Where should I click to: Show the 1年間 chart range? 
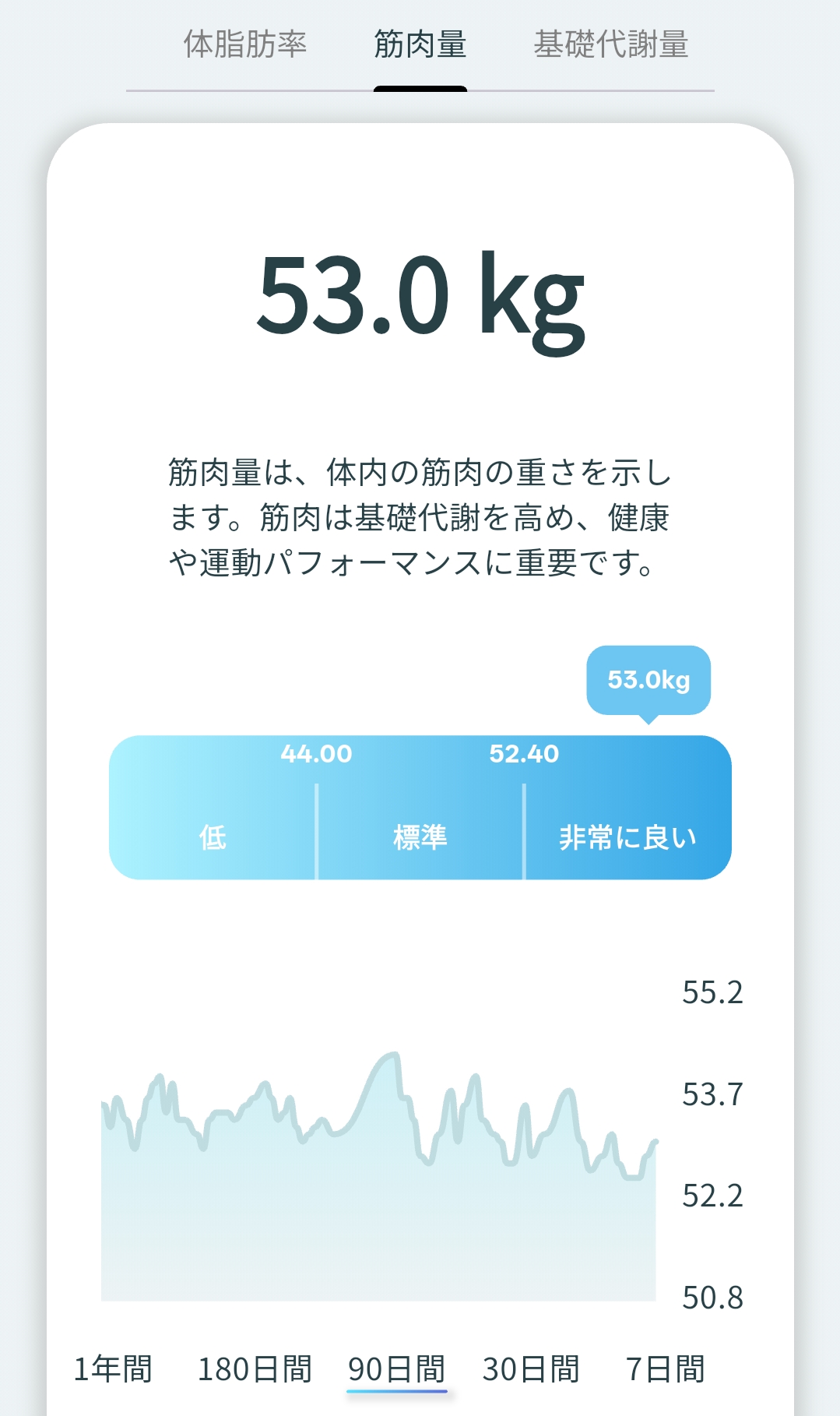(x=113, y=1368)
